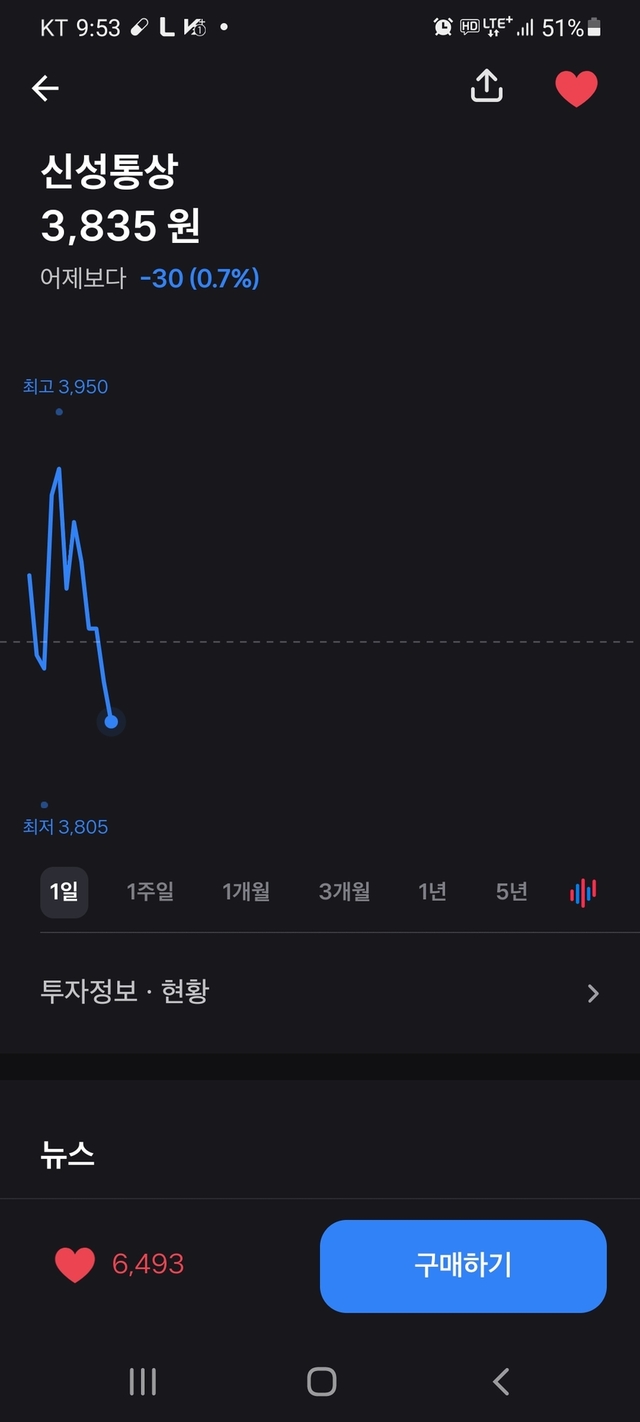Share the 신성통상 stock page

[x=486, y=87]
